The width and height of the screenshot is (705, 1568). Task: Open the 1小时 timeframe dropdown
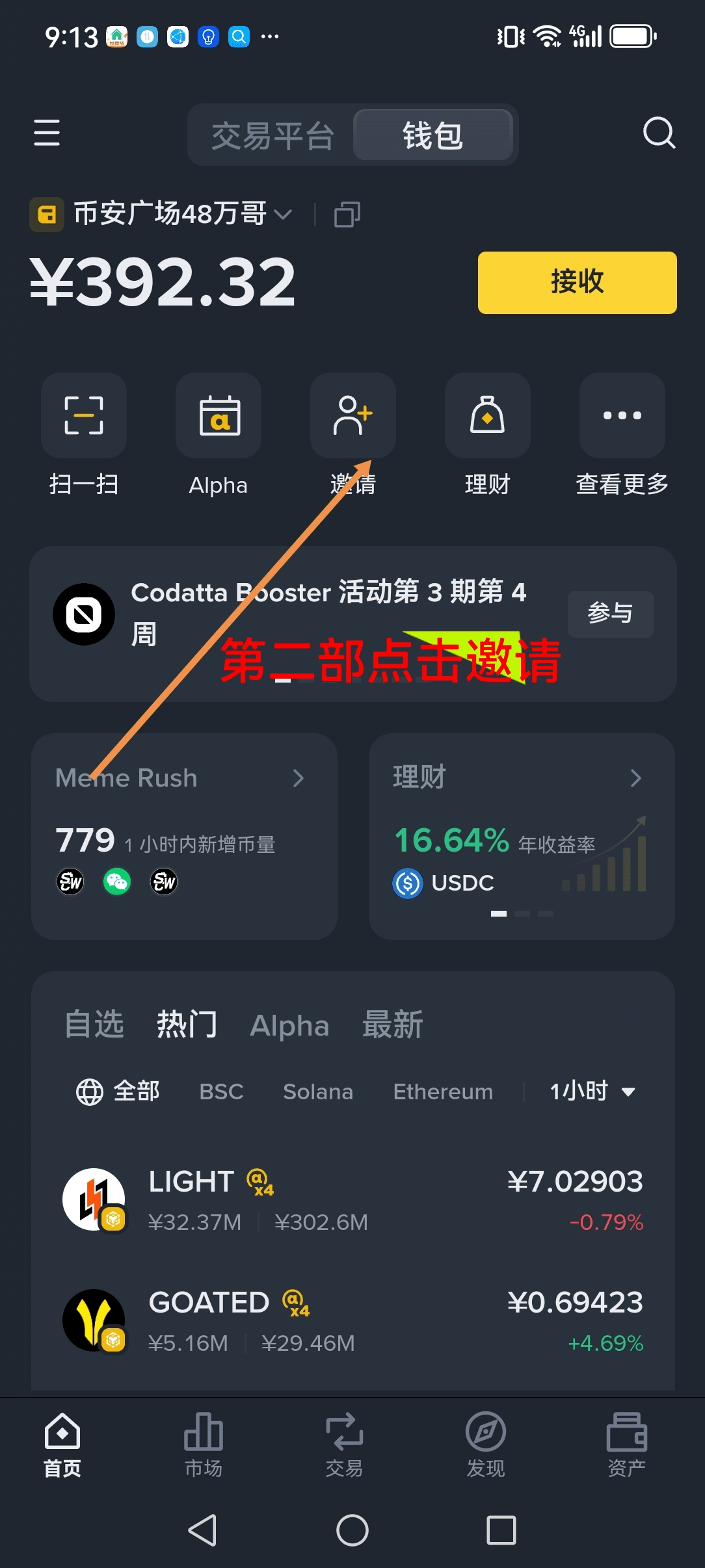coord(592,1091)
